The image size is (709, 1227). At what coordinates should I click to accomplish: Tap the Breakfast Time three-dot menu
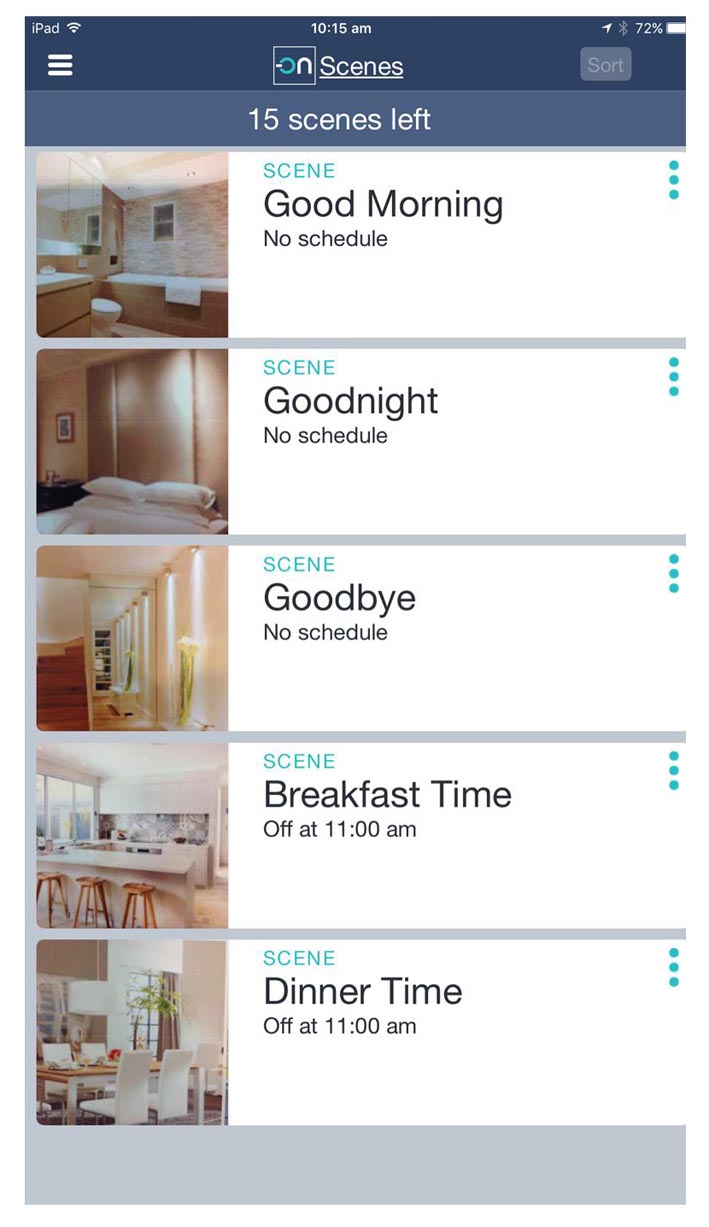(x=673, y=771)
